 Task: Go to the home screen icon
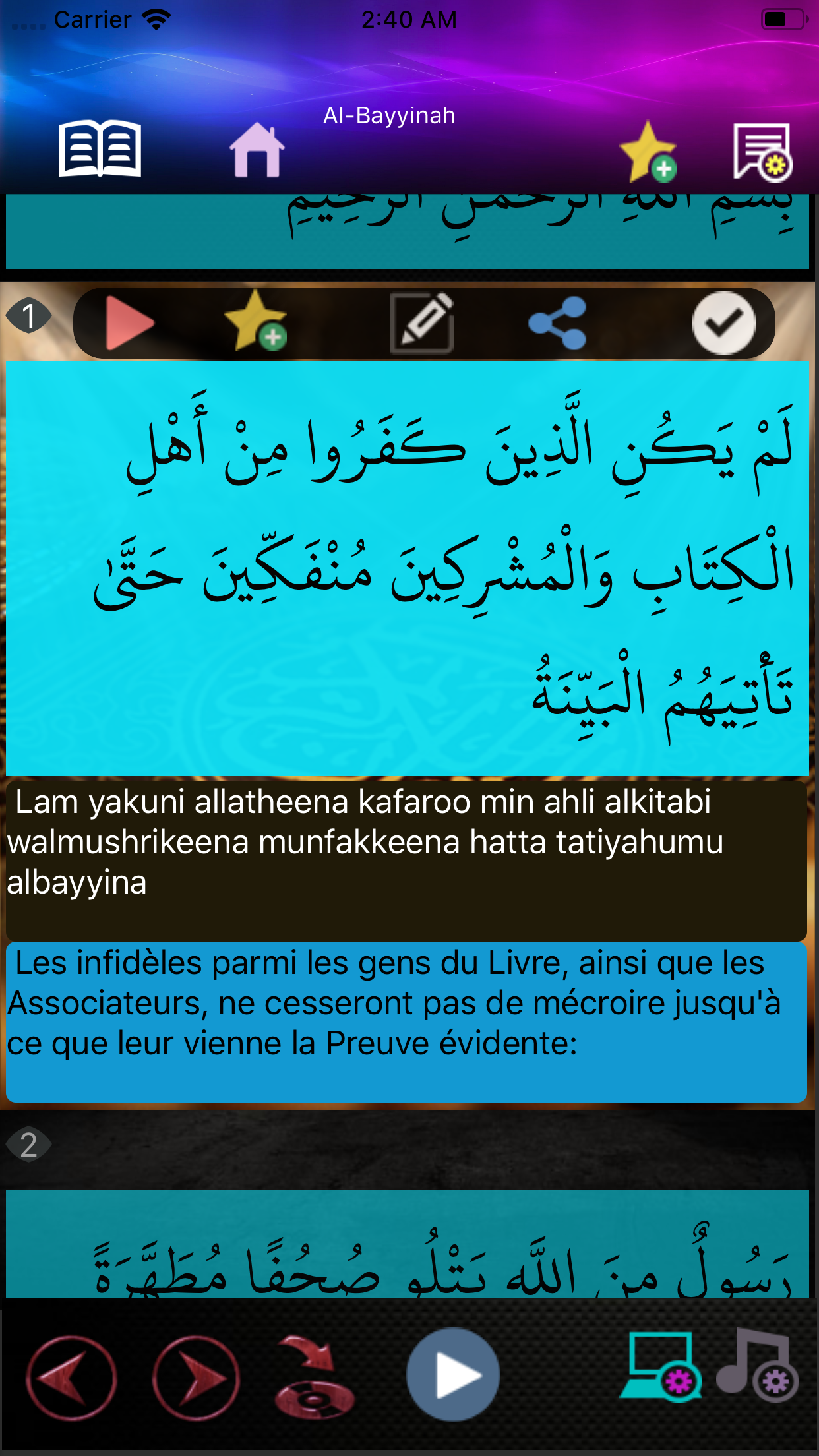tap(257, 150)
